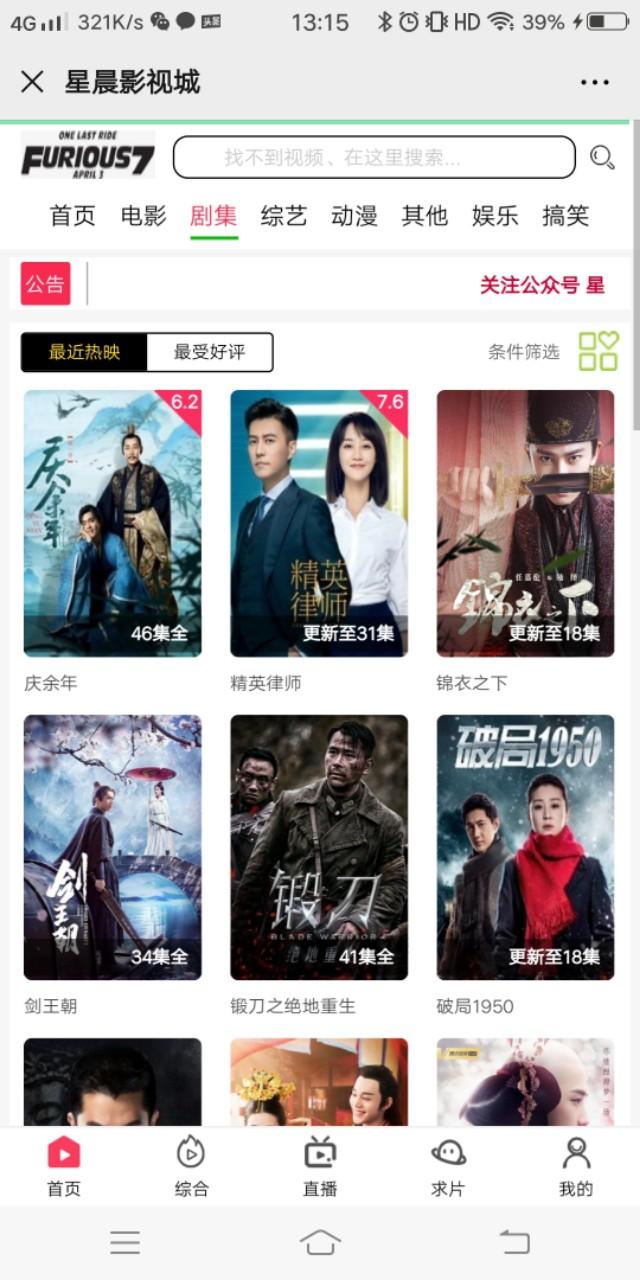This screenshot has width=640, height=1280.
Task: Tap the system back button
Action: [515, 1242]
